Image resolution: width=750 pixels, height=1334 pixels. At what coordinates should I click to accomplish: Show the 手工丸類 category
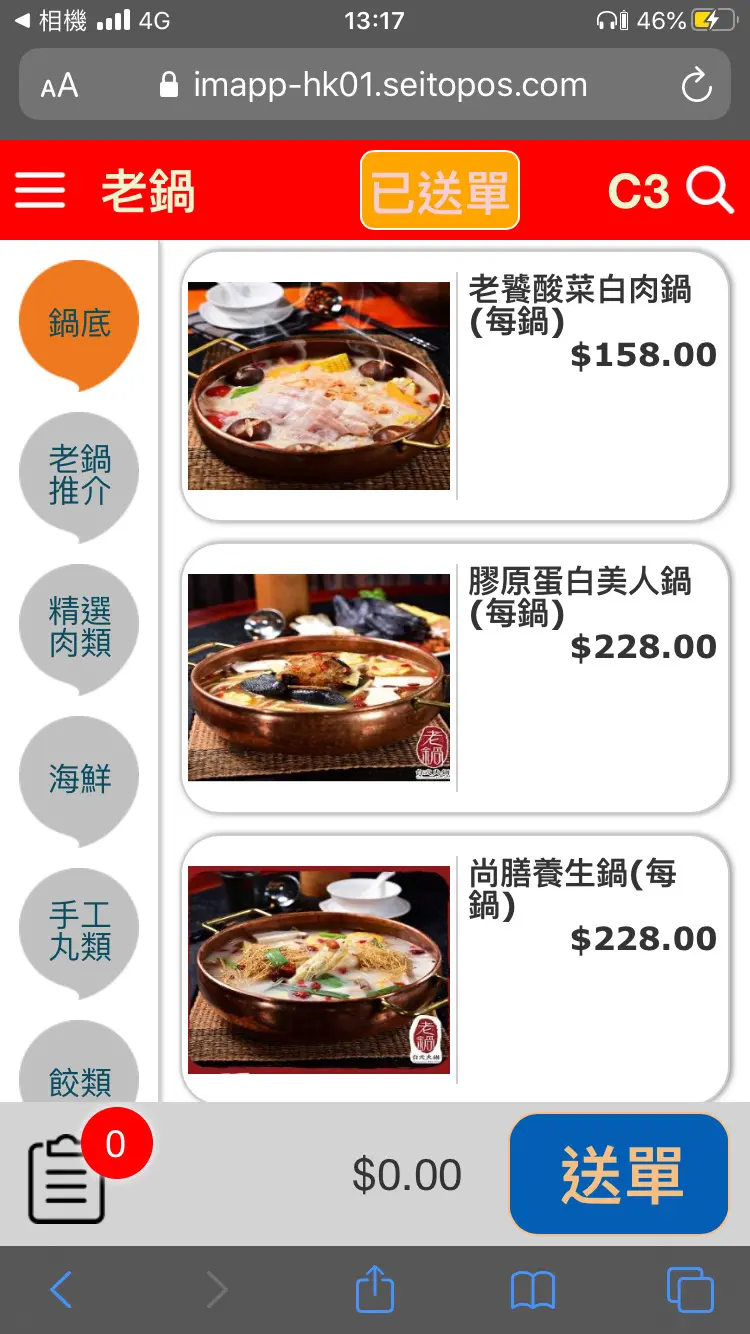[79, 931]
